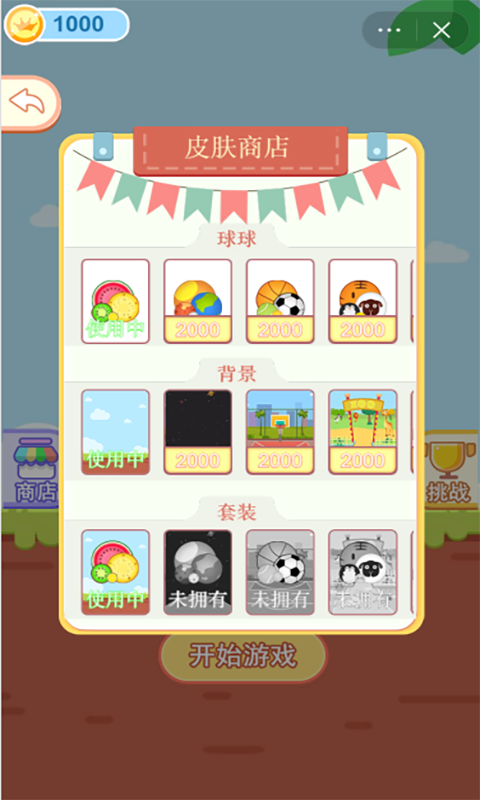Select the fruit set in use
This screenshot has height=800, width=480.
click(x=115, y=572)
